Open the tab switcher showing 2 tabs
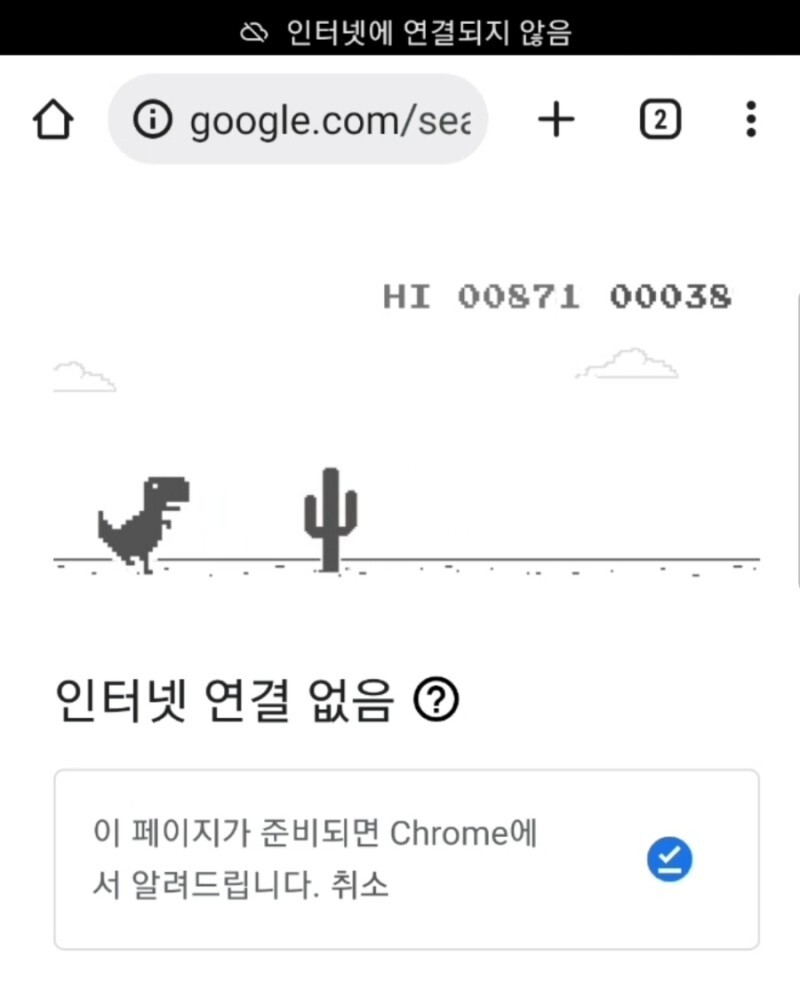 pos(659,121)
